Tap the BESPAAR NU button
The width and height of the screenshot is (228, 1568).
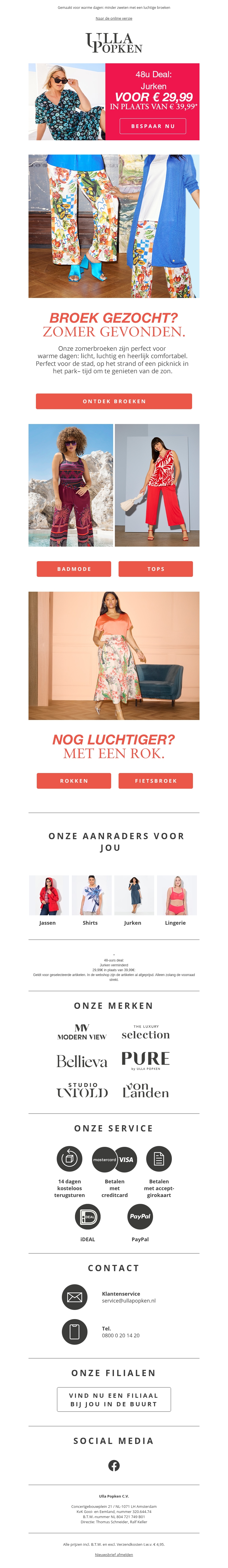click(152, 126)
